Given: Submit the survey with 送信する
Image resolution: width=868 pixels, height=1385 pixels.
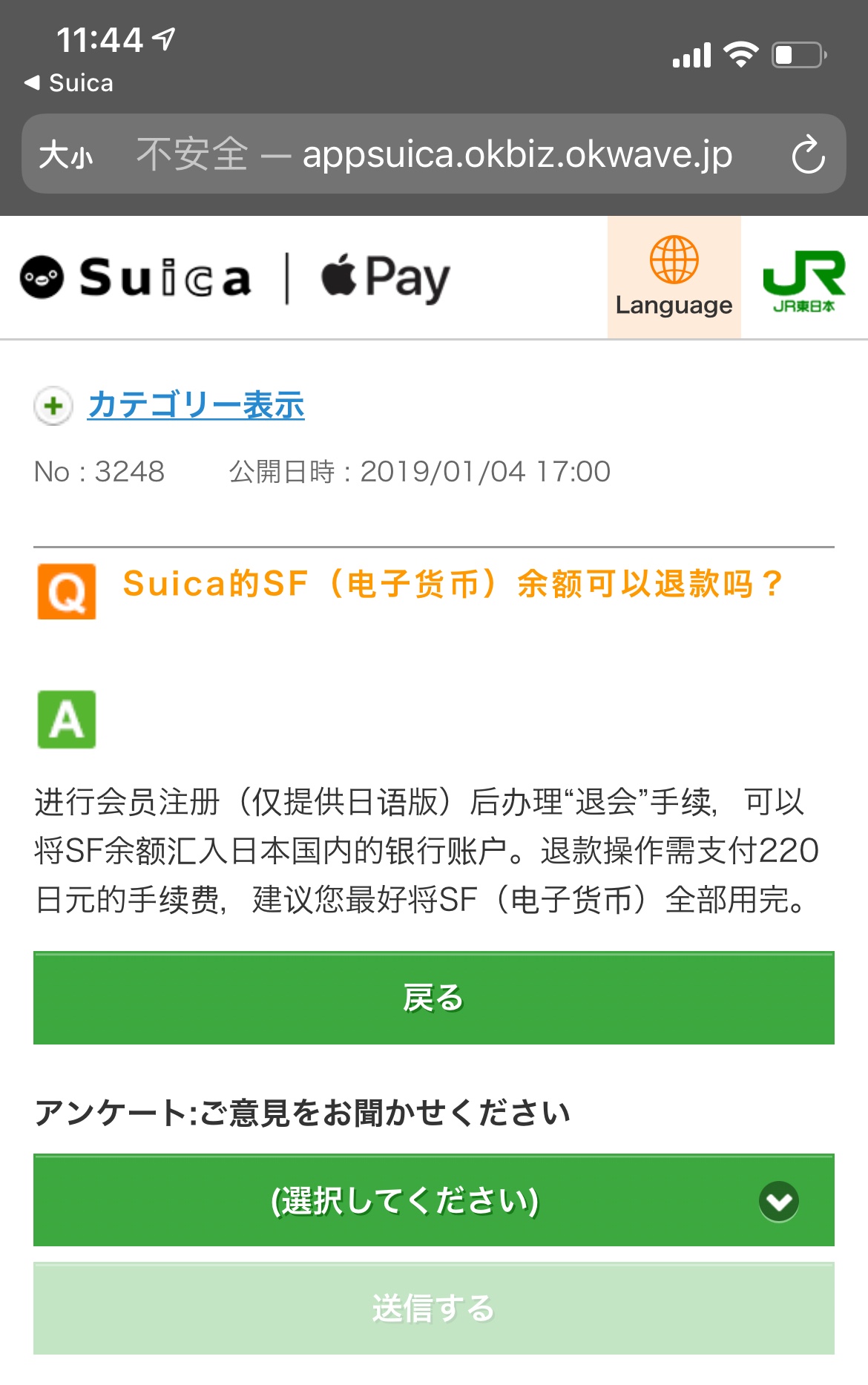Looking at the screenshot, I should 433,1308.
